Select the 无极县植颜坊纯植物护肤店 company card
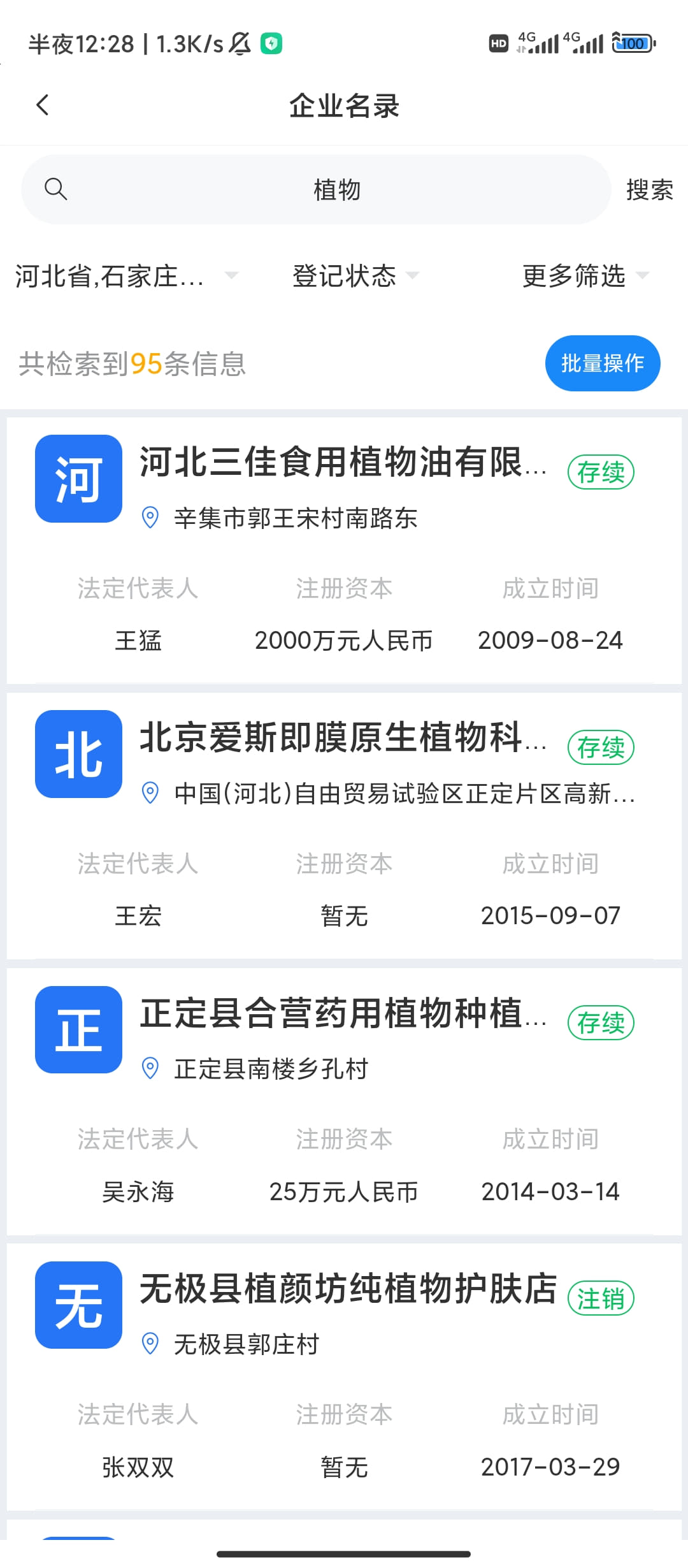This screenshot has width=688, height=1568. tap(344, 1377)
